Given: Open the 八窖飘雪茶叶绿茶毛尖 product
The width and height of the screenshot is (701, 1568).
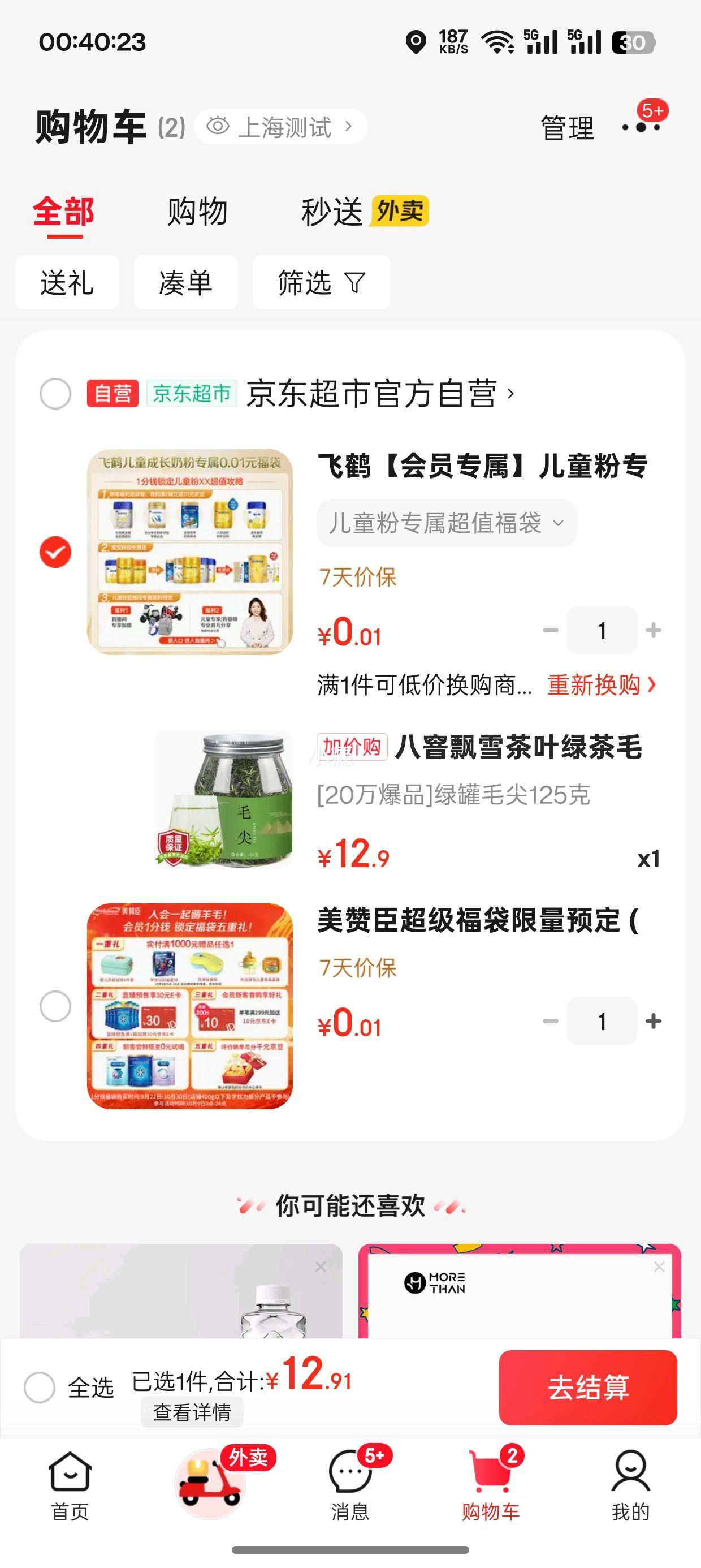Looking at the screenshot, I should [x=517, y=747].
